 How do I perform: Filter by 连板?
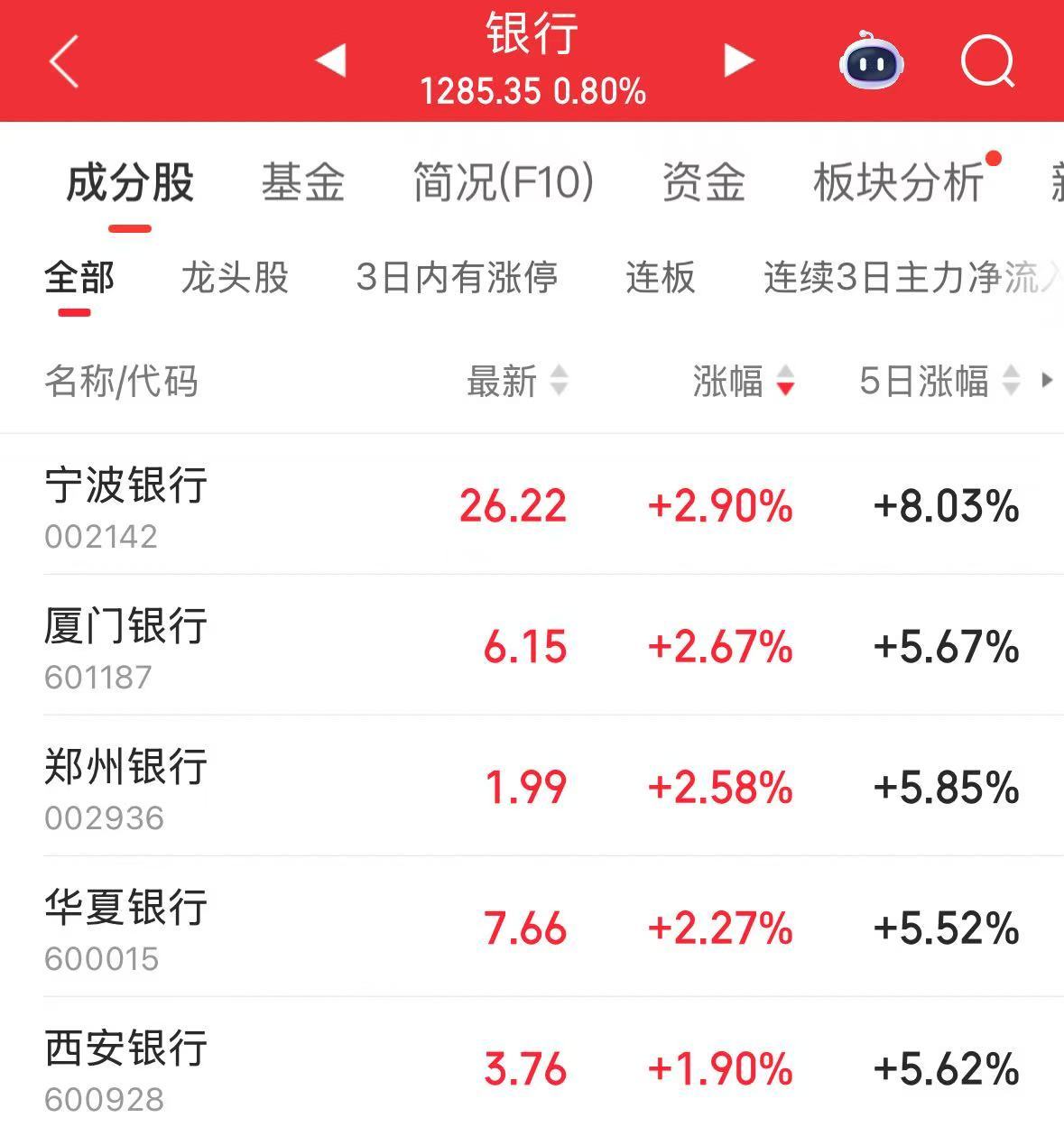tap(661, 278)
